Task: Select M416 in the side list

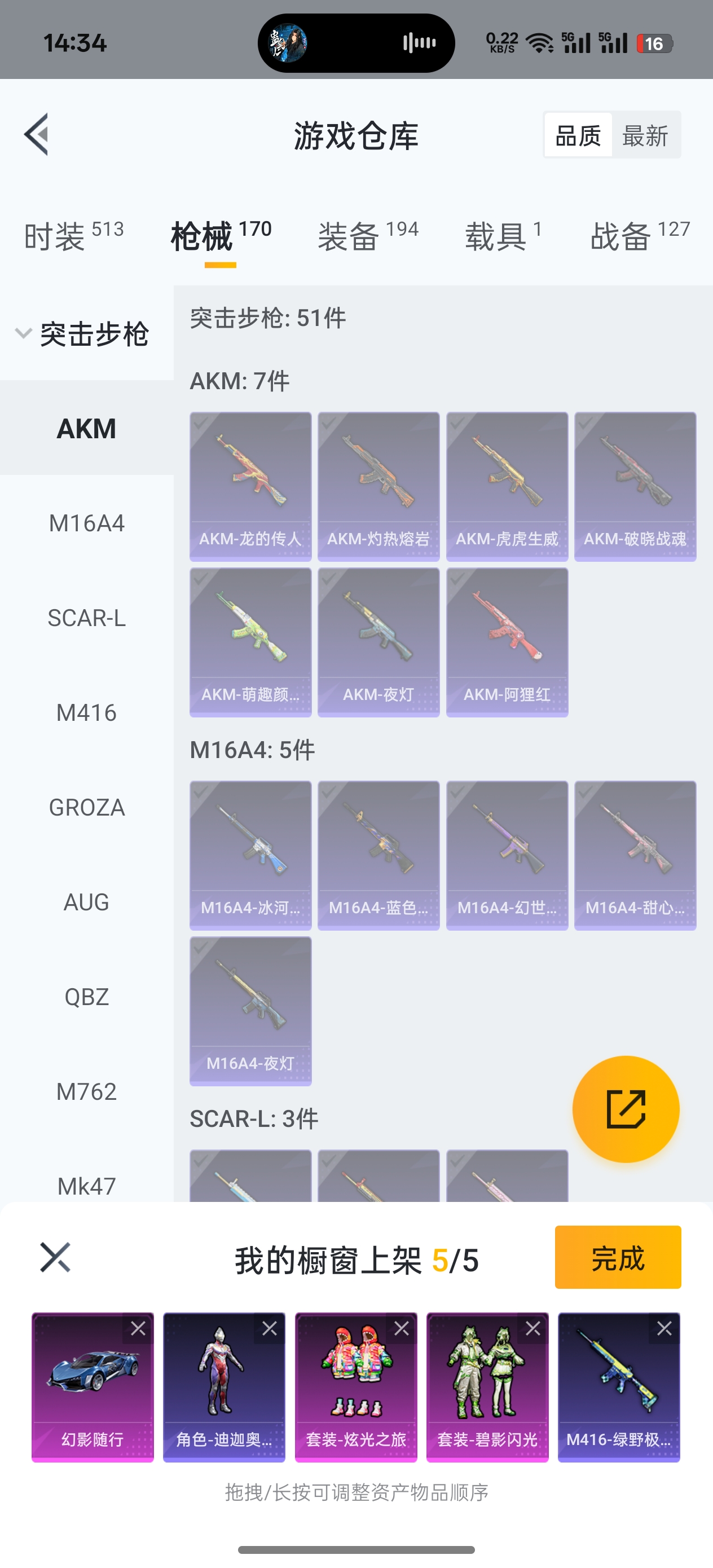Action: [86, 712]
